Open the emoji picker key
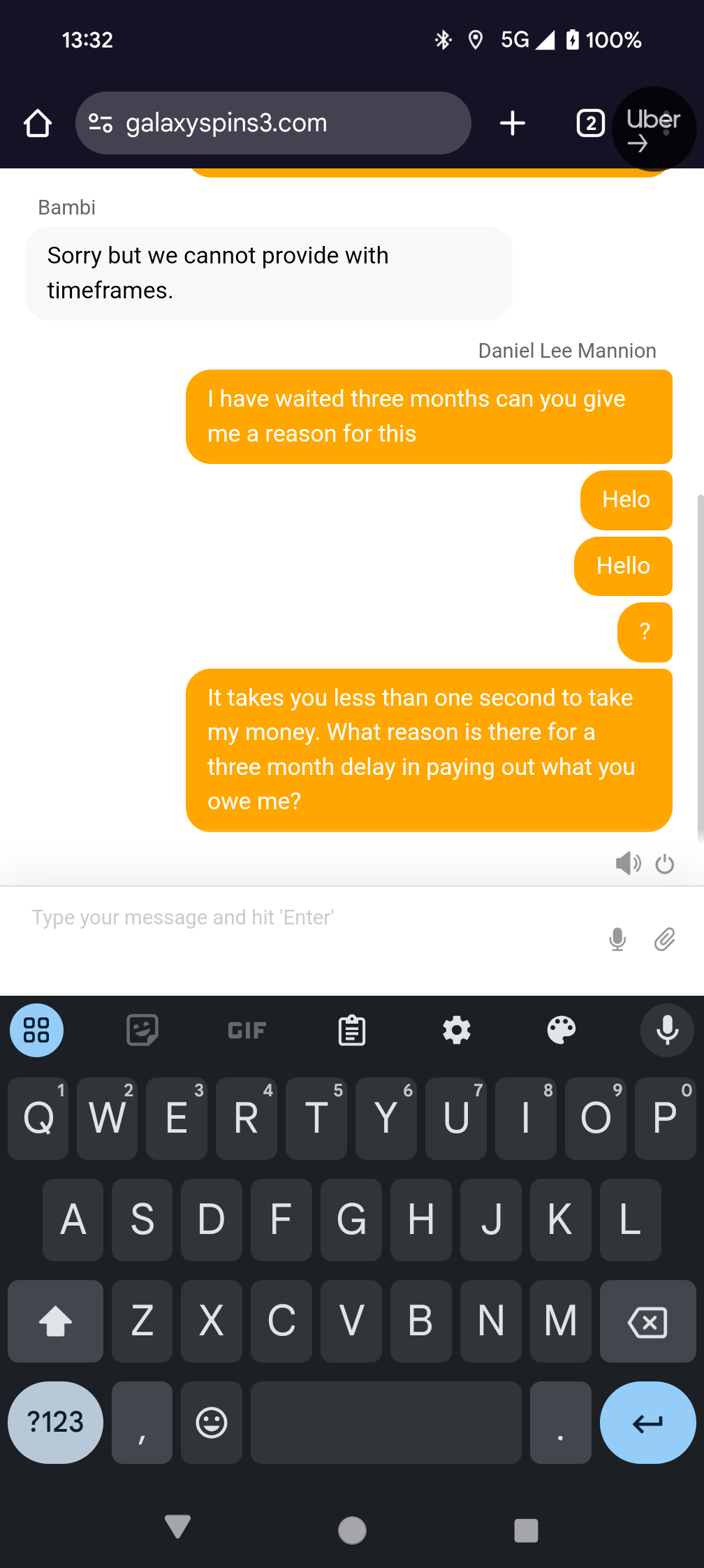Image resolution: width=704 pixels, height=1568 pixels. [x=212, y=1422]
